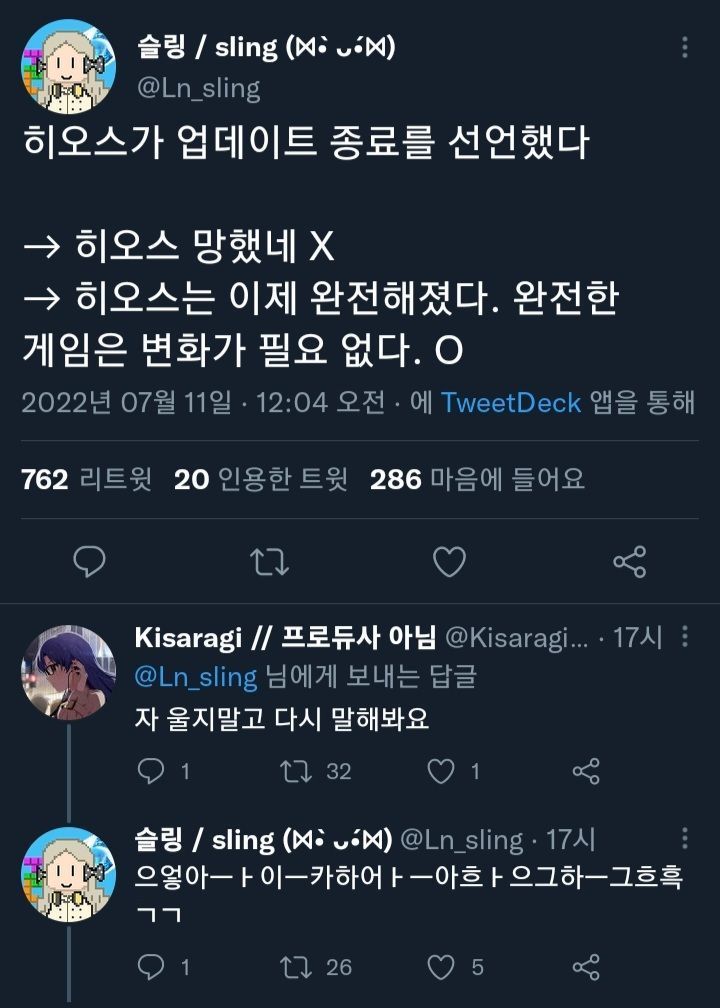Reply to Kisaragi's tweet
720x1008 pixels.
pyautogui.click(x=150, y=770)
